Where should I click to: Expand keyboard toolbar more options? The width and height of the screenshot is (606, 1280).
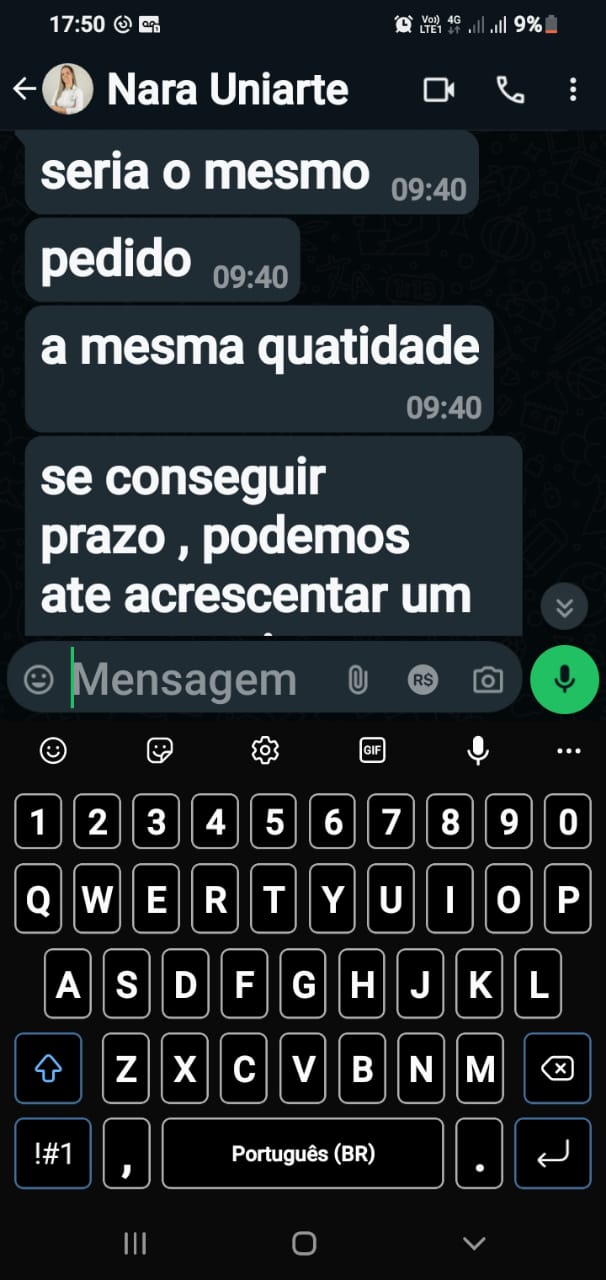[x=568, y=750]
